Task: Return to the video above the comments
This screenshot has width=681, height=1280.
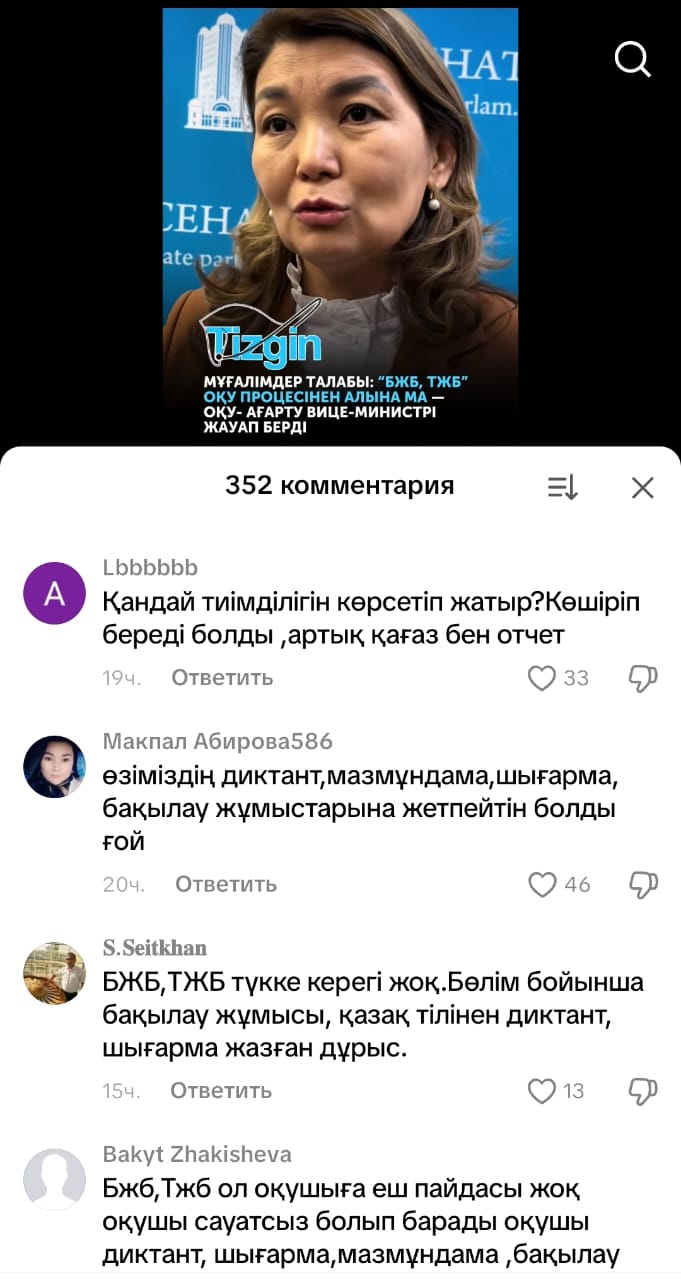Action: (340, 220)
